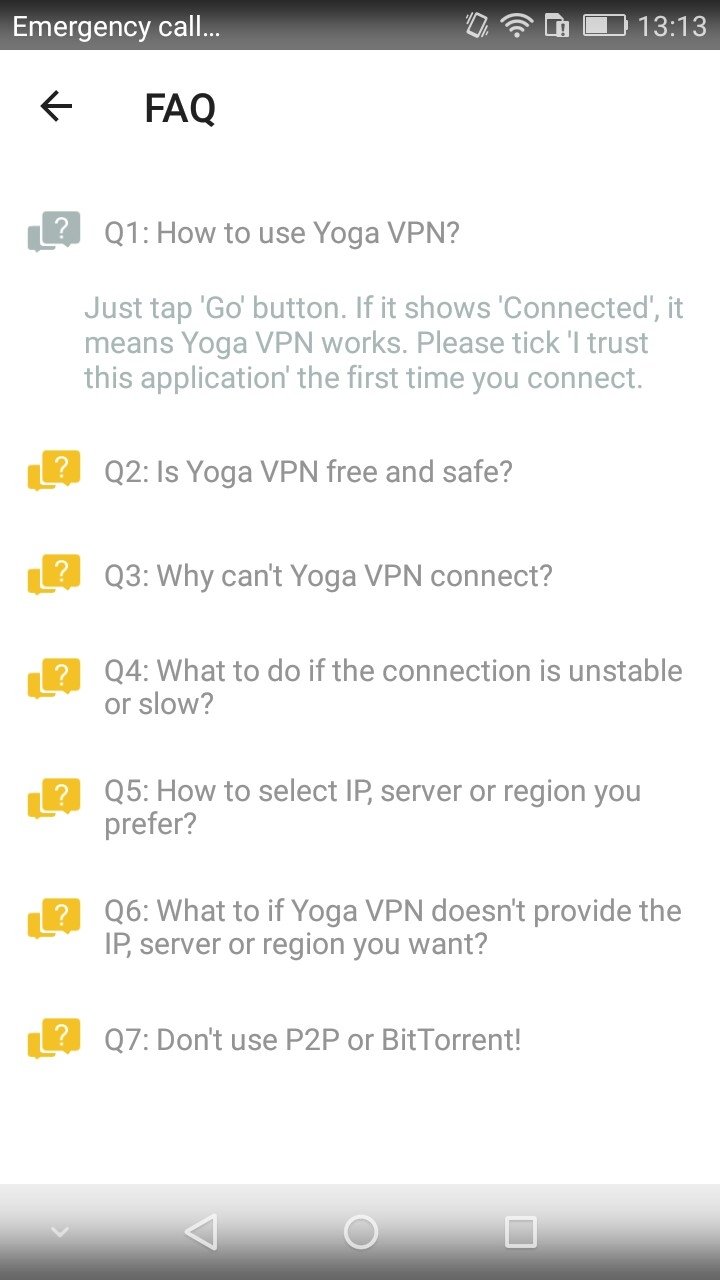Open Q4 about unstable or slow connection

pos(360,687)
